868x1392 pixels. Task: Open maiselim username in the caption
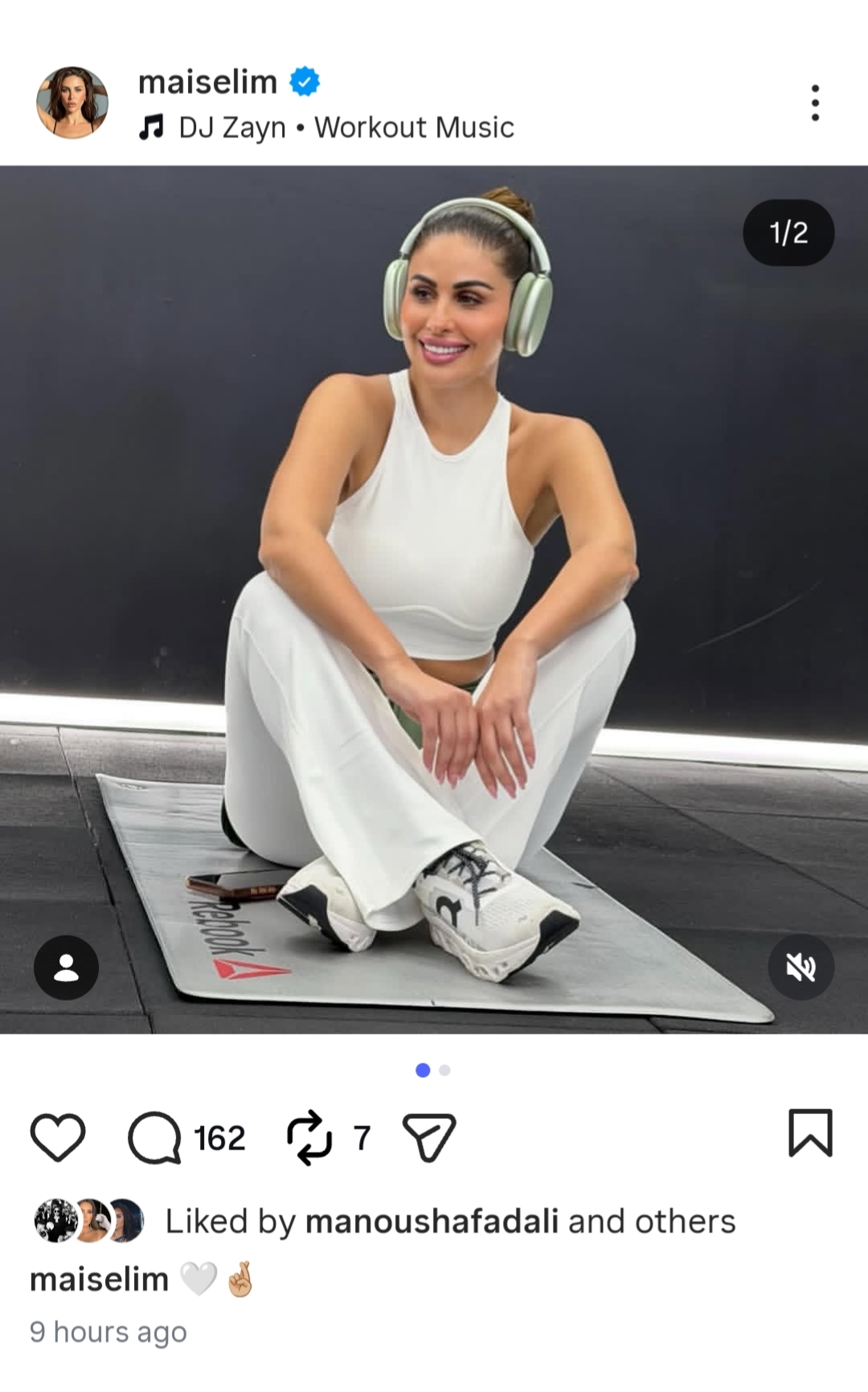click(x=99, y=1279)
